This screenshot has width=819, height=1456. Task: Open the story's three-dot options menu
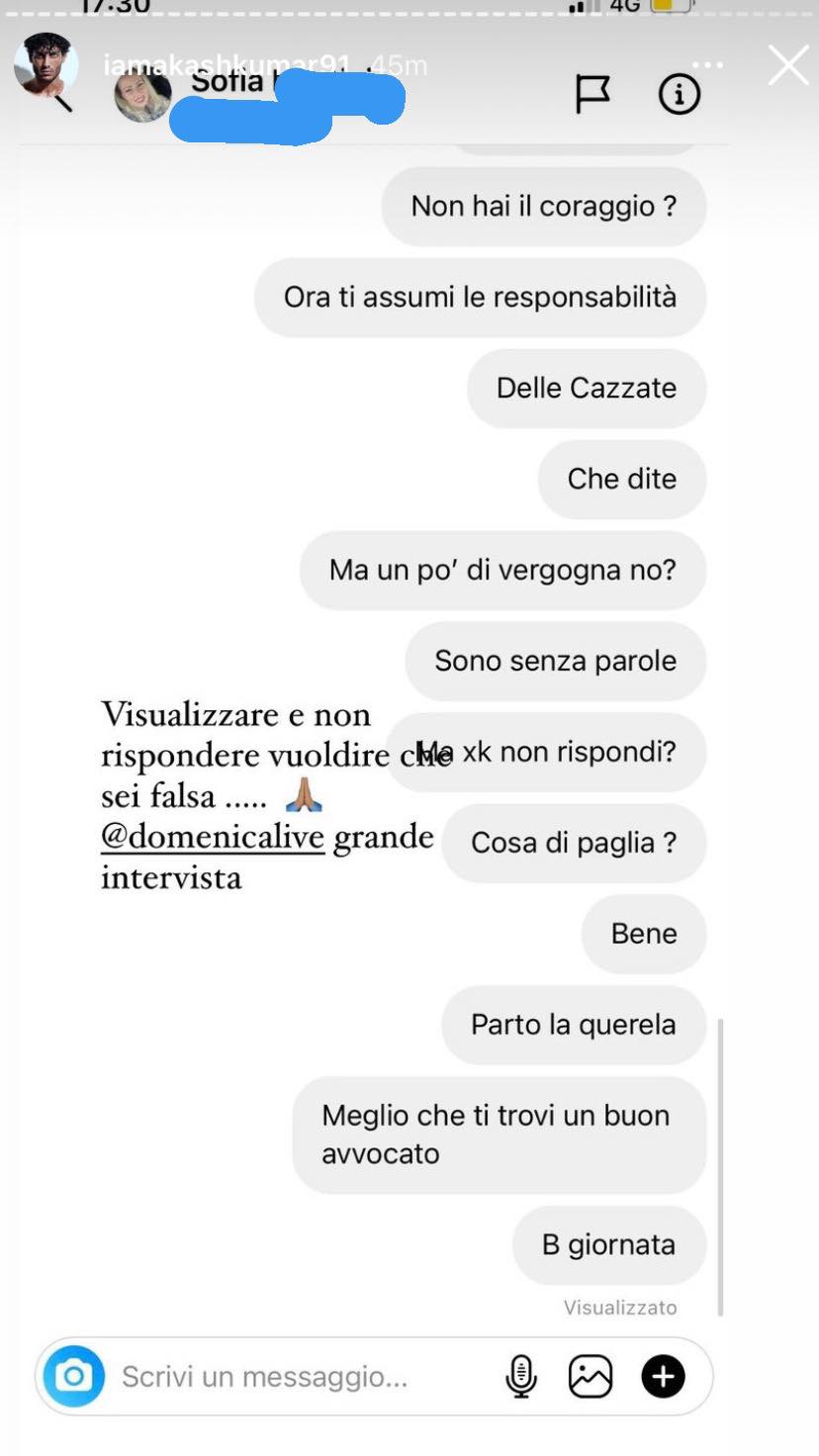pyautogui.click(x=708, y=65)
